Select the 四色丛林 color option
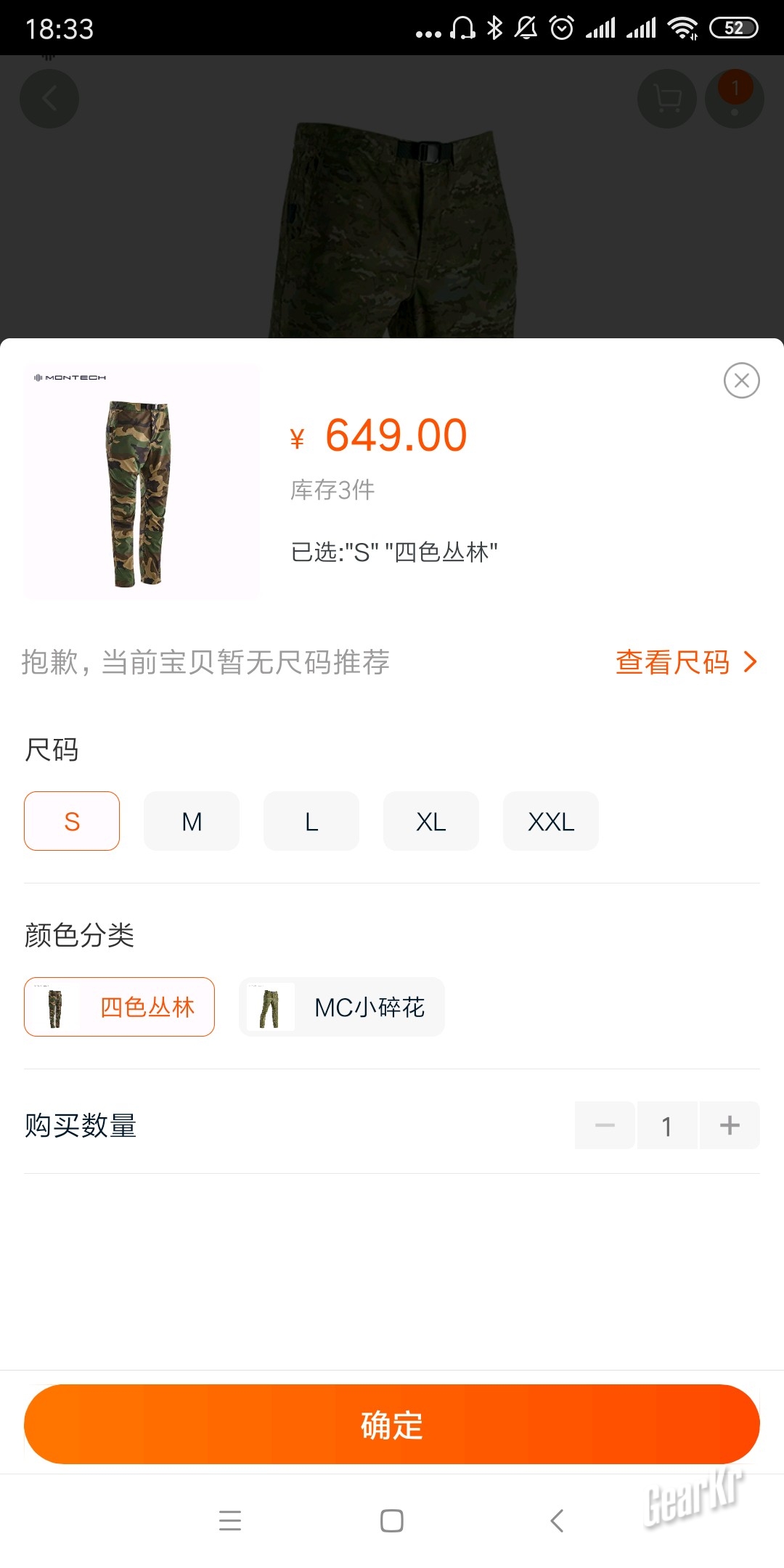The width and height of the screenshot is (784, 1568). [119, 1007]
